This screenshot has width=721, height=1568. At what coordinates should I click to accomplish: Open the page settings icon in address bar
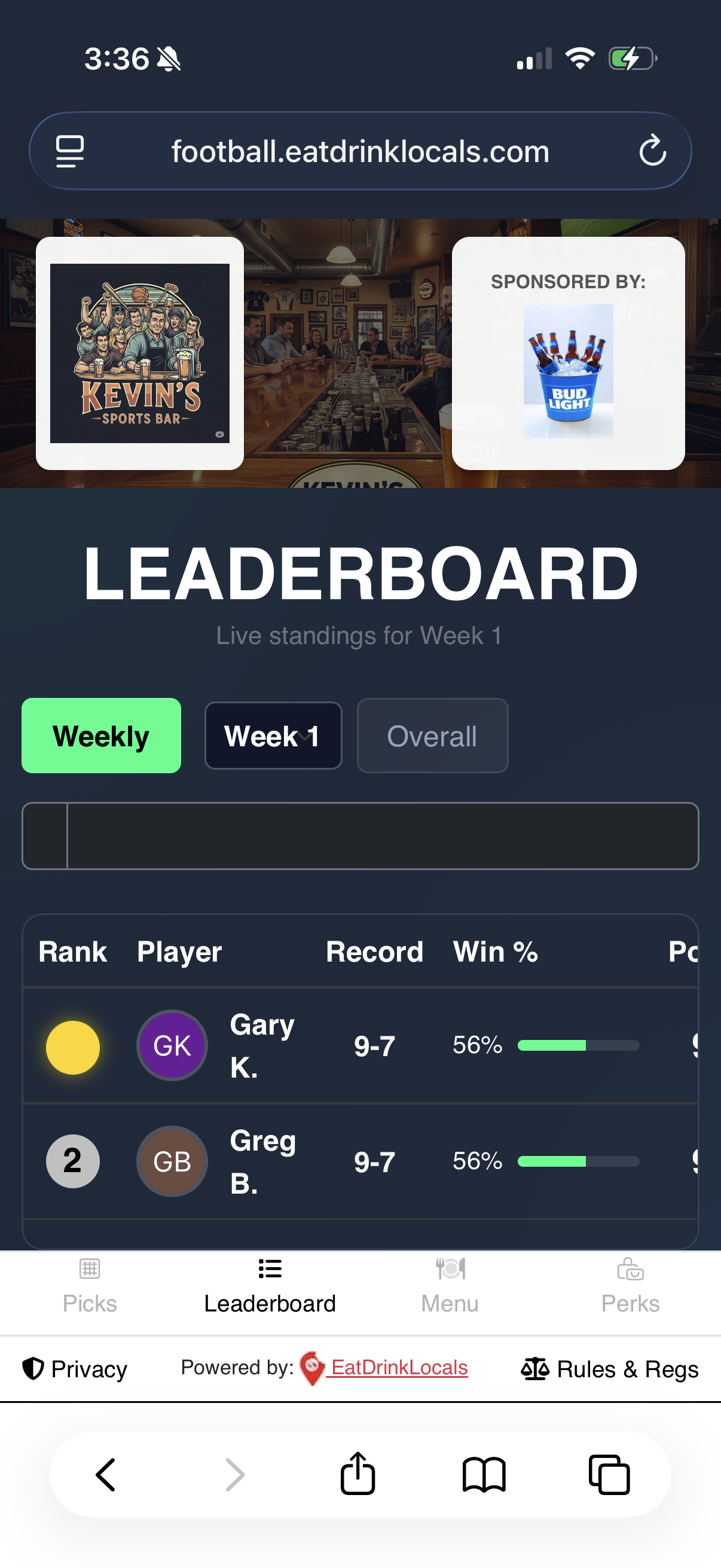pyautogui.click(x=70, y=151)
